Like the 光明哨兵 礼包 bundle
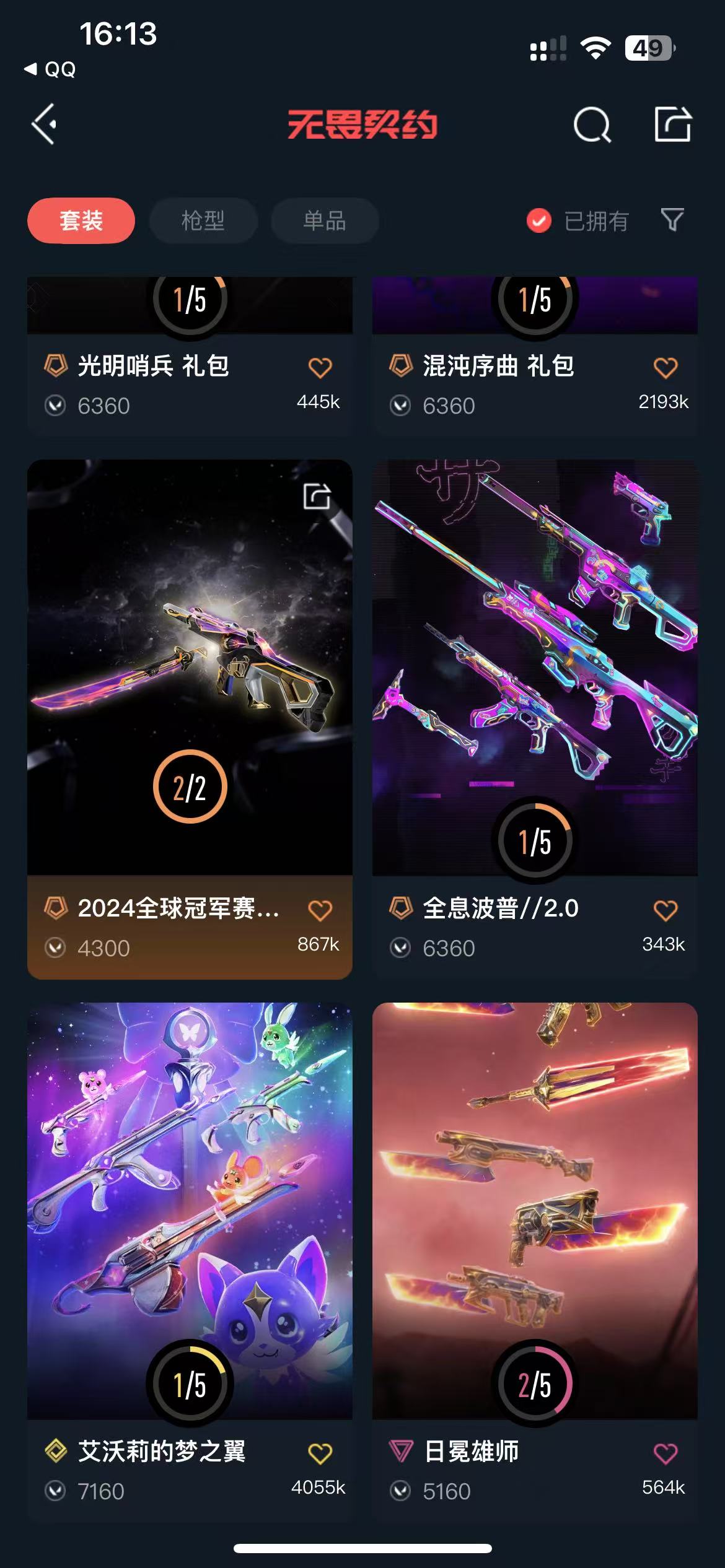725x1568 pixels. coord(320,367)
